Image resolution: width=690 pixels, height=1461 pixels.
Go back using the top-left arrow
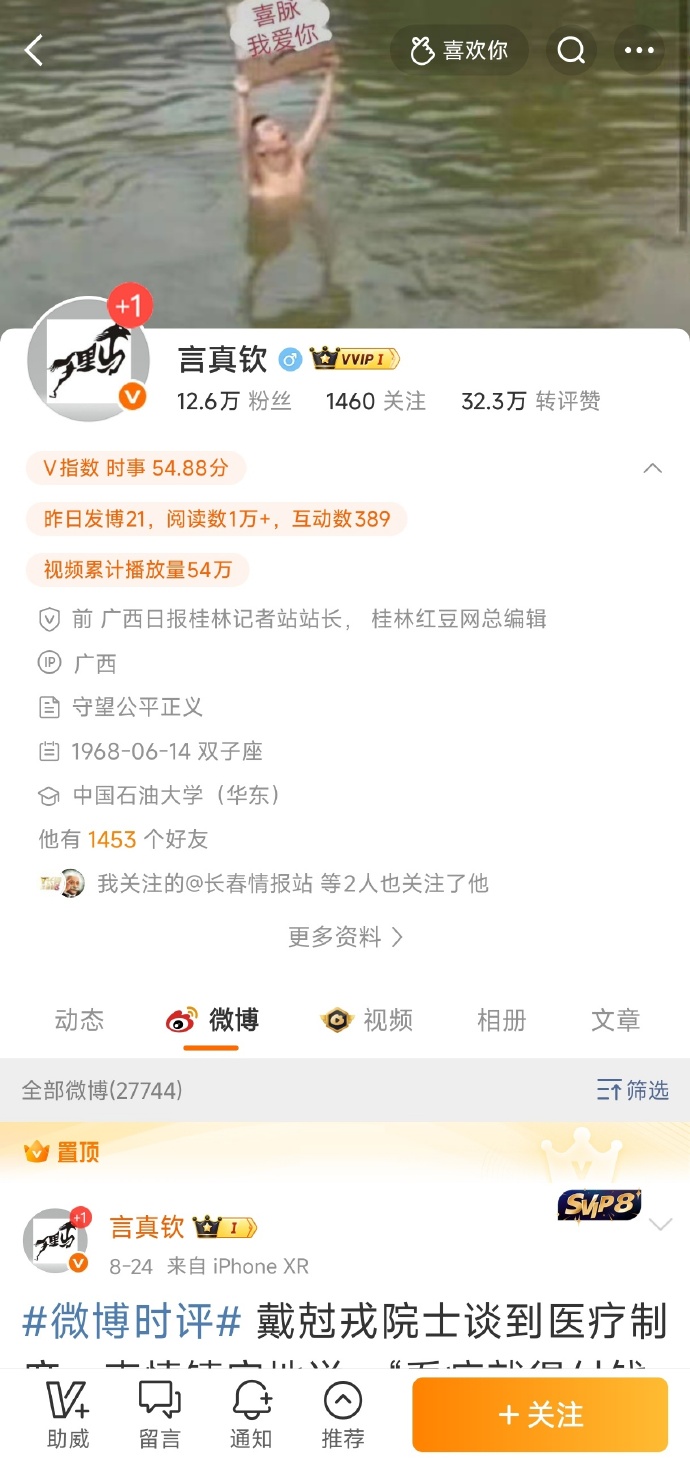[35, 50]
